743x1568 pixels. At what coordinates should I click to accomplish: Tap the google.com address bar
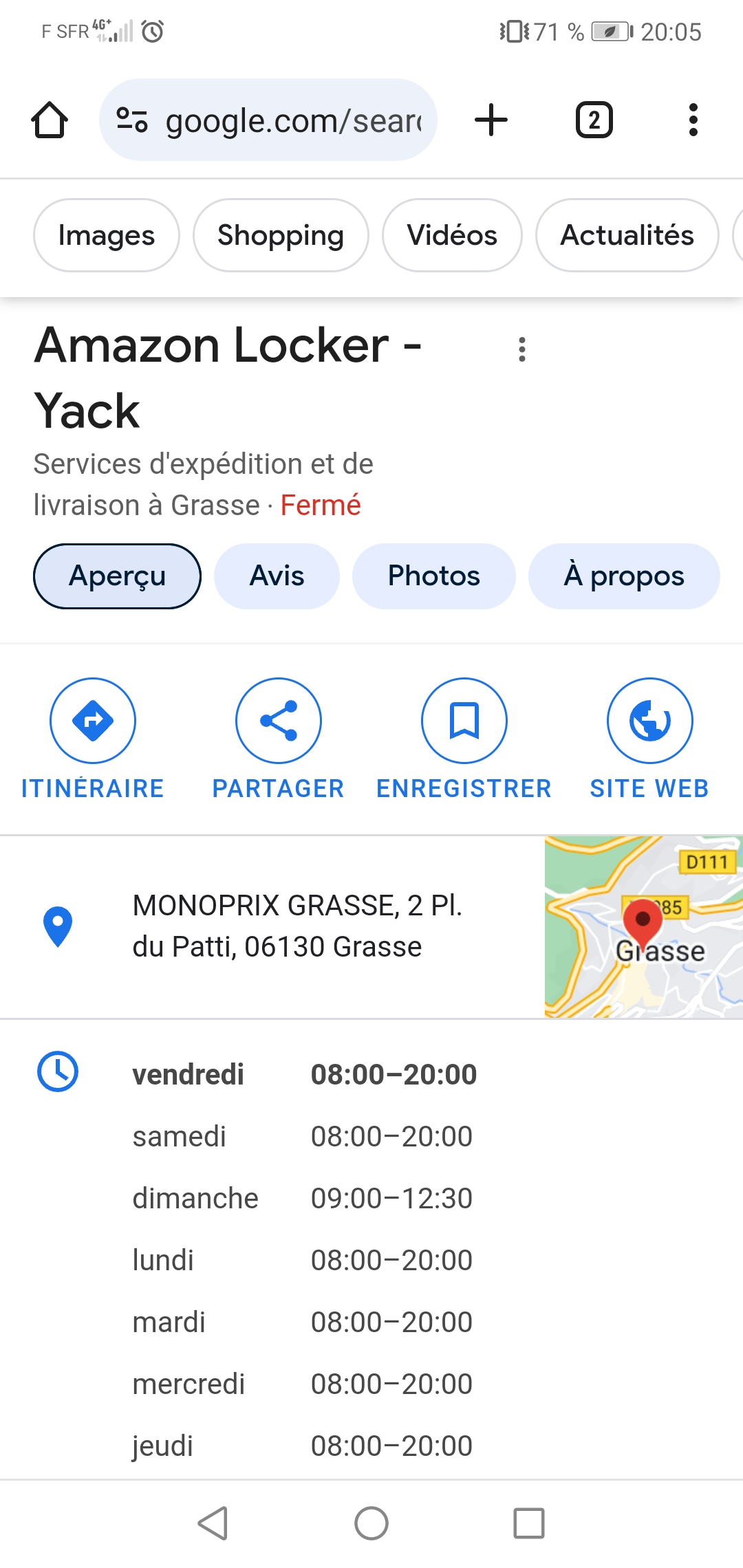pos(268,120)
